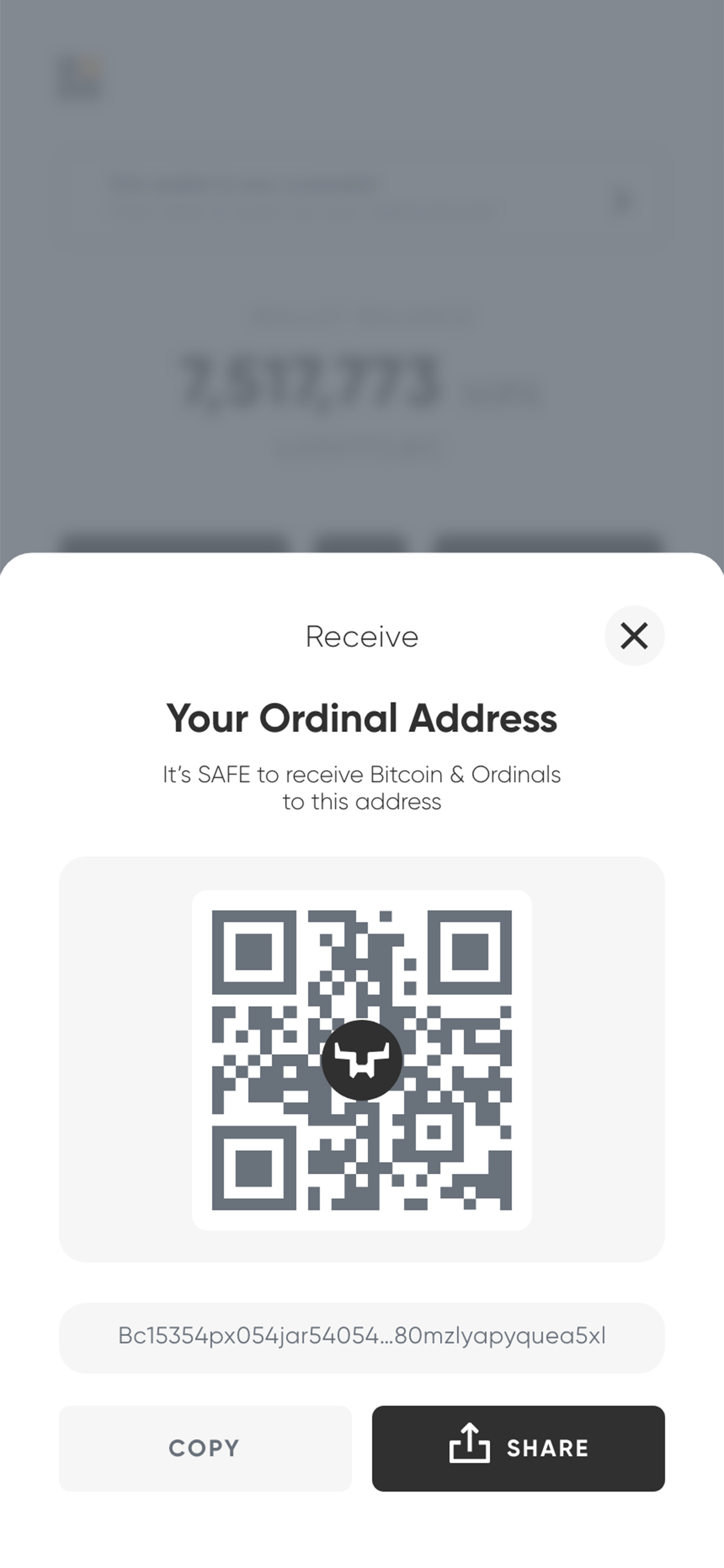The height and width of the screenshot is (1568, 724).
Task: Share the ordinal address
Action: [x=518, y=1448]
